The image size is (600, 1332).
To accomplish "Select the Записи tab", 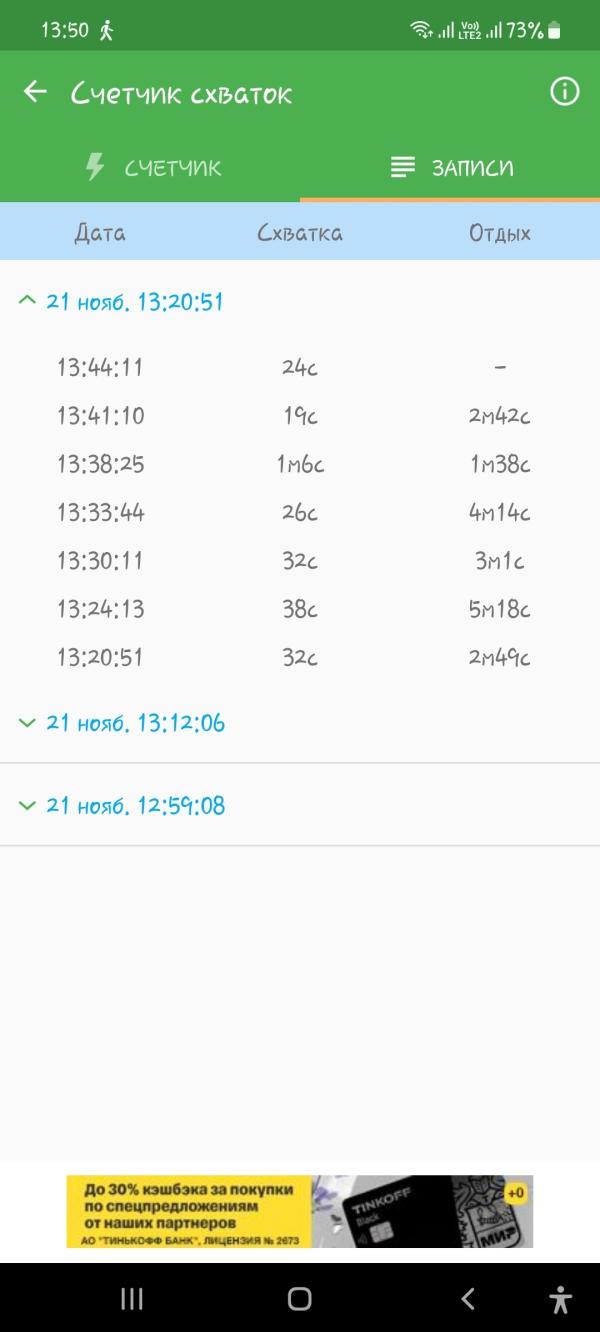I will coord(451,168).
